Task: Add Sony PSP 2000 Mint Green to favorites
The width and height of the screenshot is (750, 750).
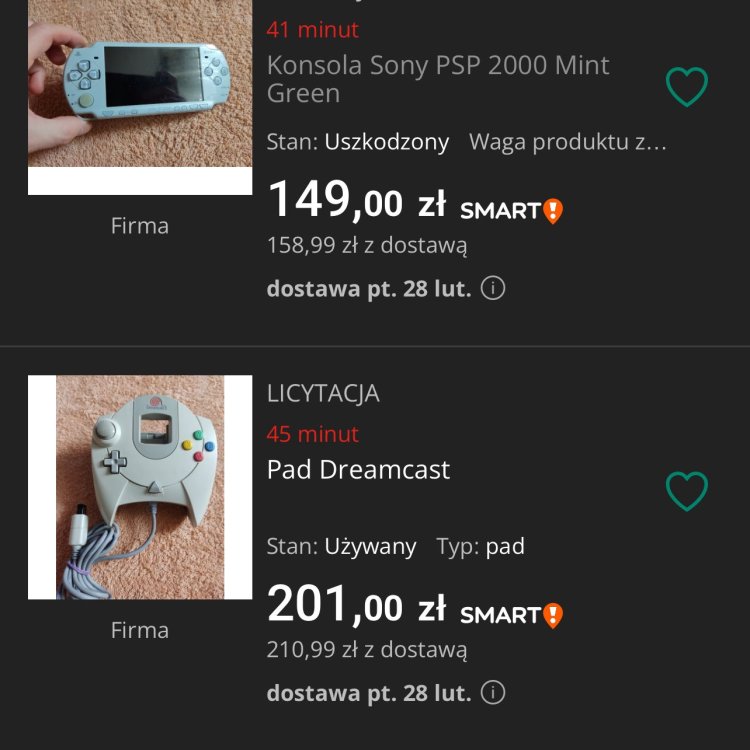Action: coord(687,87)
